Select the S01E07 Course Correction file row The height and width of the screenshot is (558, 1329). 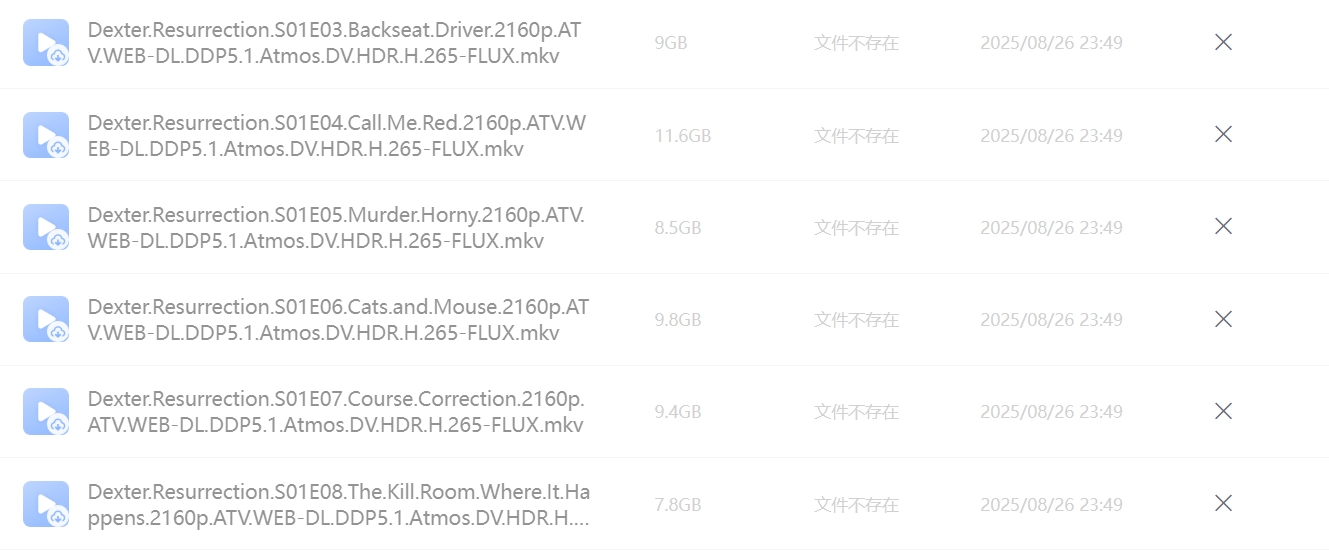(x=336, y=412)
